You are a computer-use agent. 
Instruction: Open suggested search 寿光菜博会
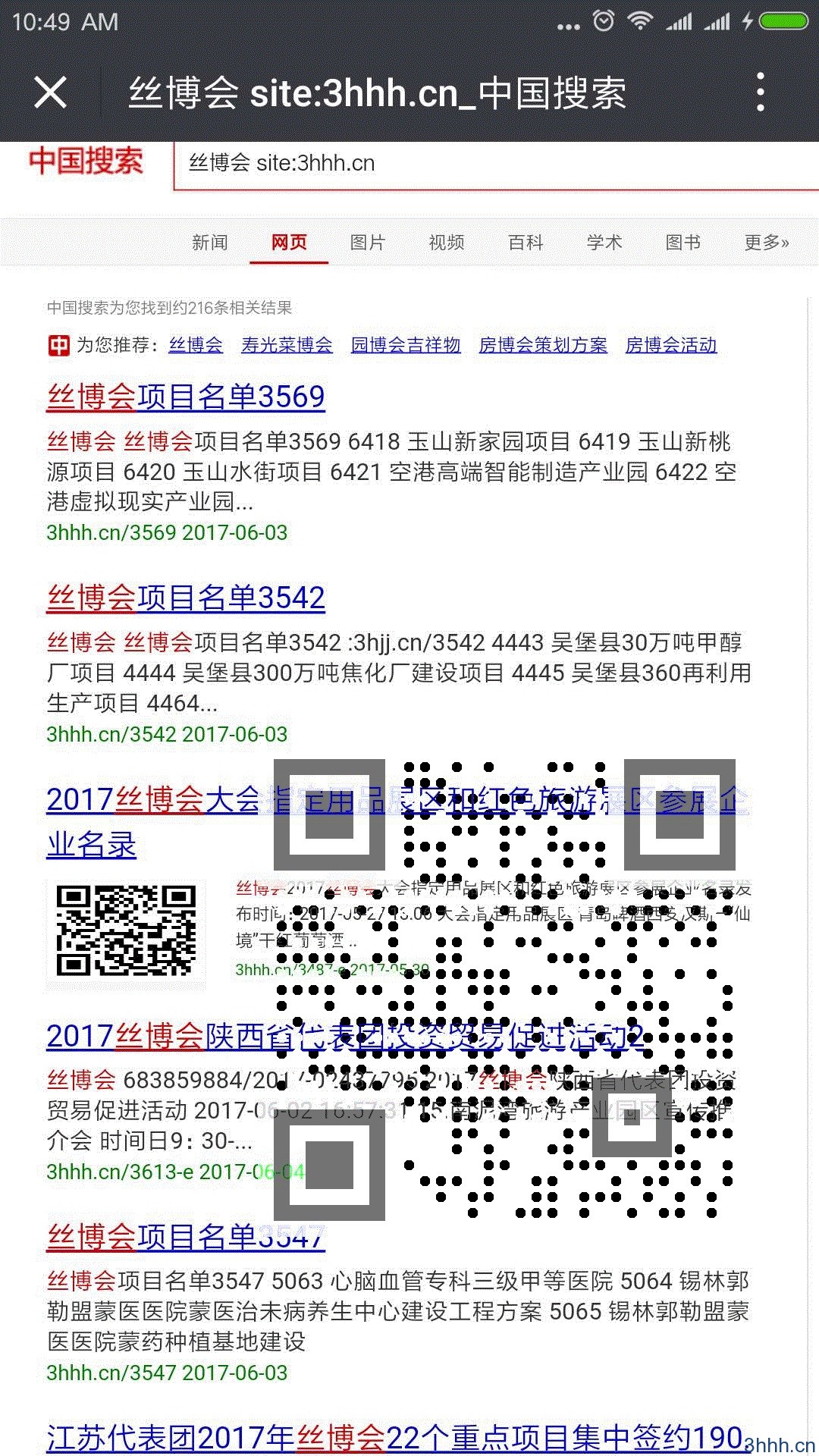pyautogui.click(x=287, y=346)
